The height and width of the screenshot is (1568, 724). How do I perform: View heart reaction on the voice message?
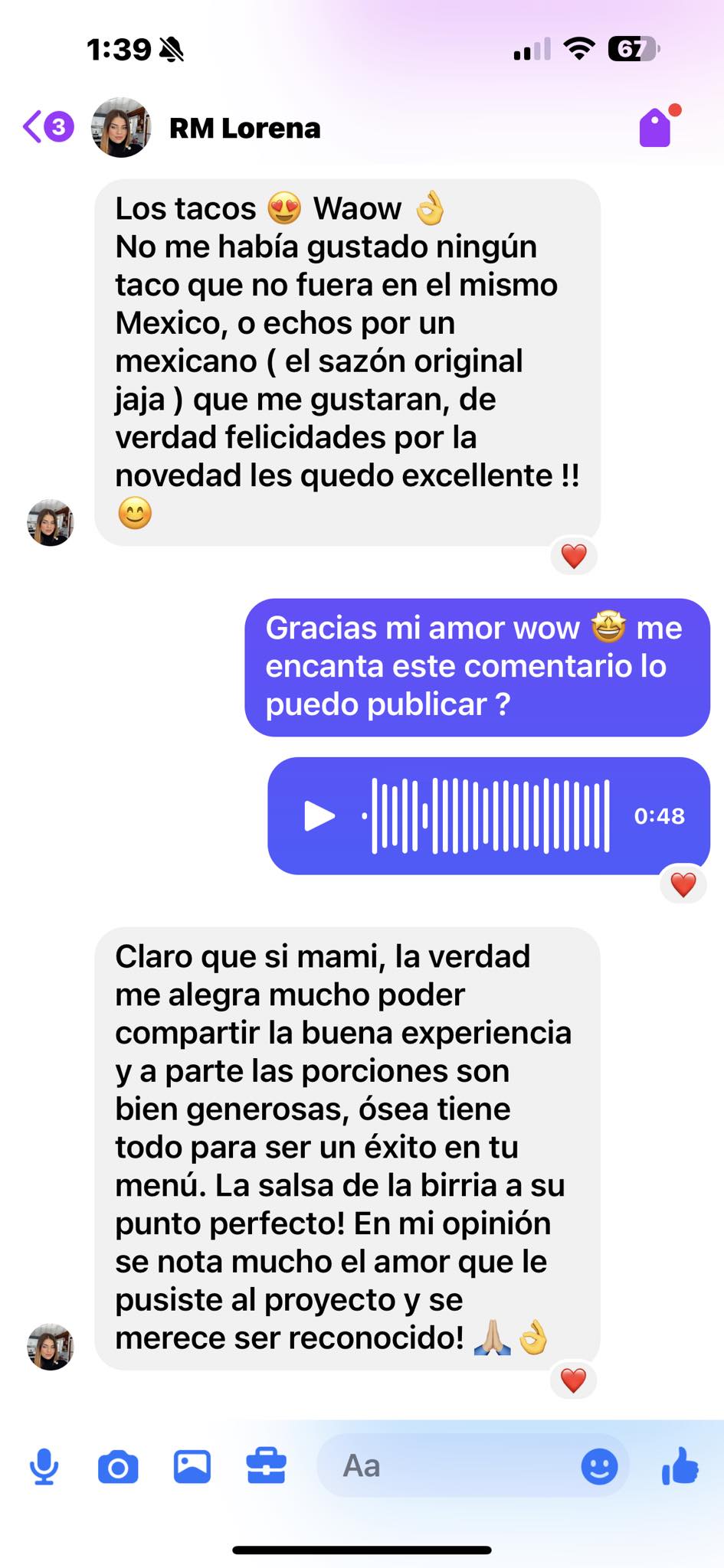click(x=683, y=885)
